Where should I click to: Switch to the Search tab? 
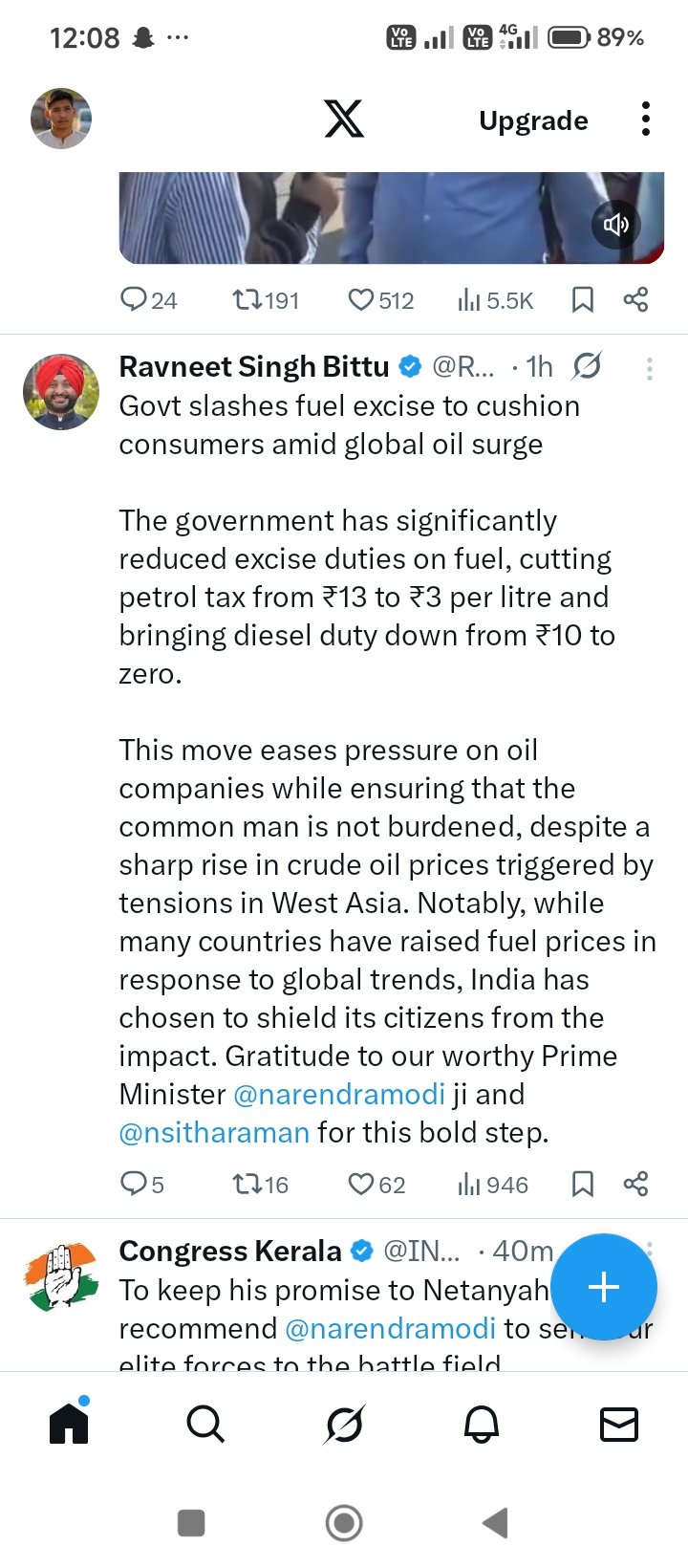tap(205, 1425)
